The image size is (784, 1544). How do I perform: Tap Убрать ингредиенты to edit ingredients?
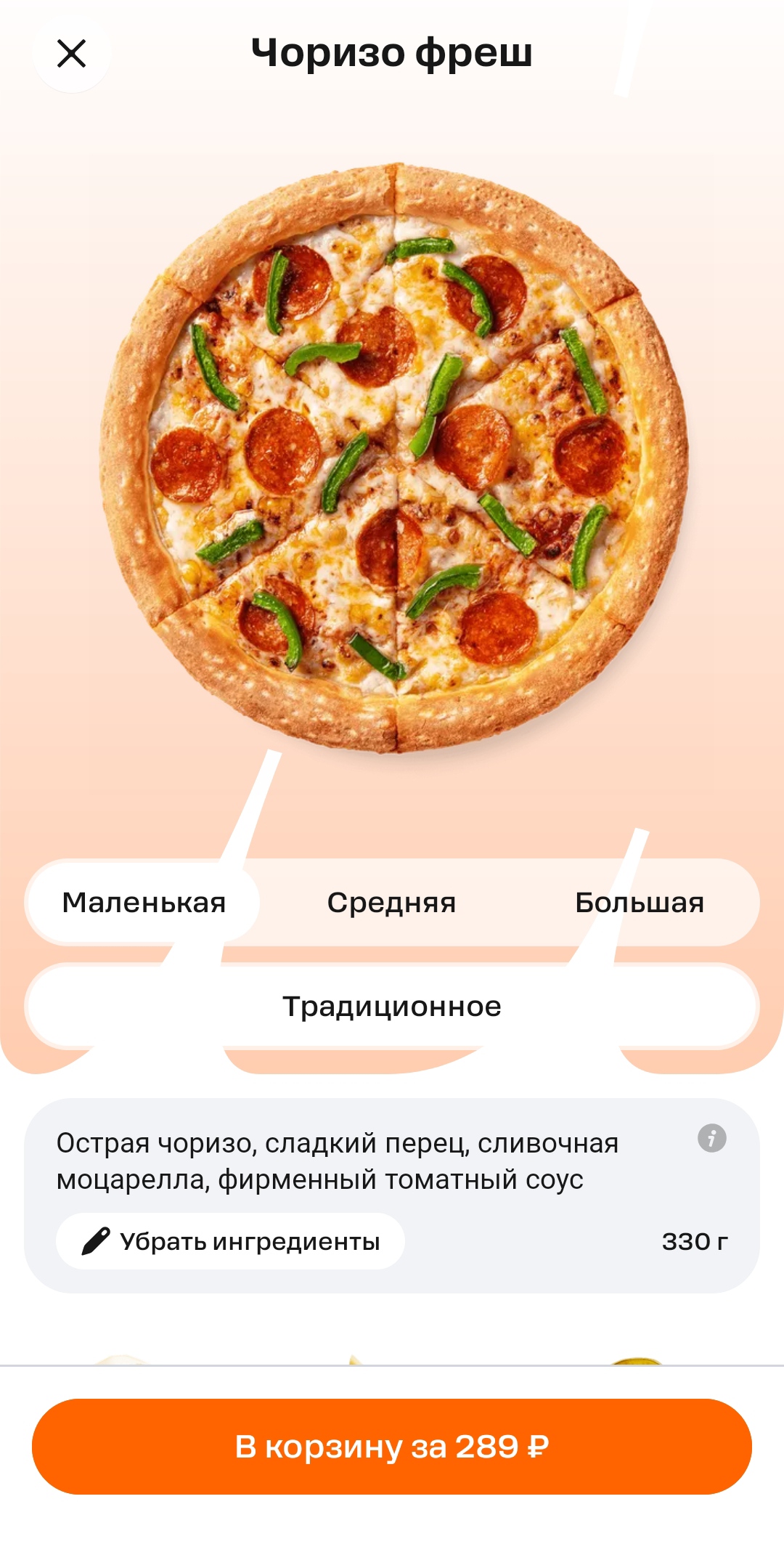click(x=230, y=1241)
